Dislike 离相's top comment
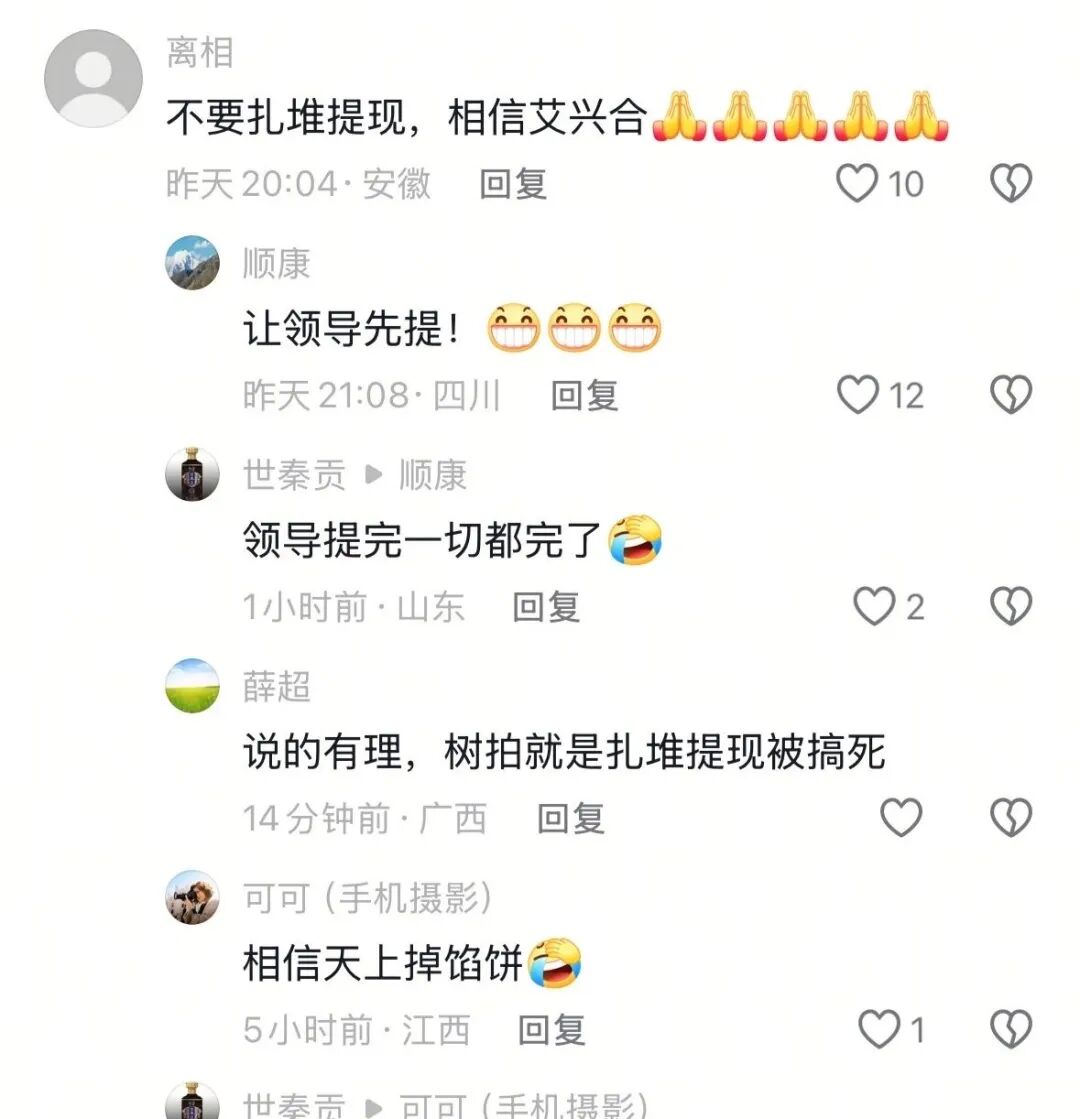The width and height of the screenshot is (1080, 1119). click(1010, 183)
